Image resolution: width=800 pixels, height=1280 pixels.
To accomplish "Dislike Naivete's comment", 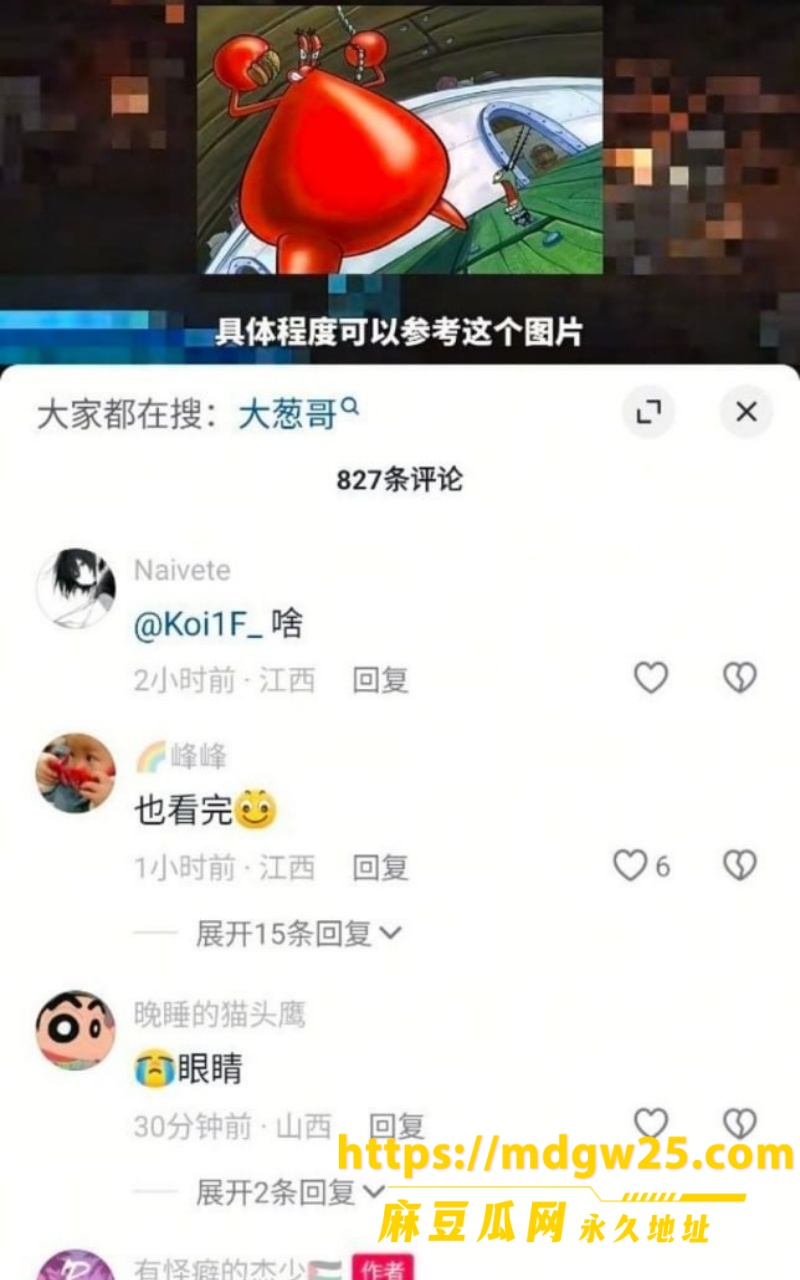I will (739, 679).
